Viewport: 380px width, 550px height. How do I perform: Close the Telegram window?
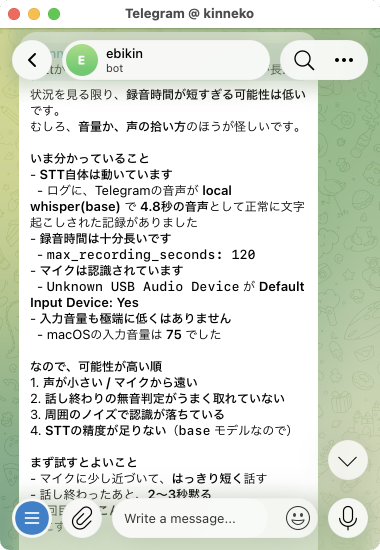(14, 14)
